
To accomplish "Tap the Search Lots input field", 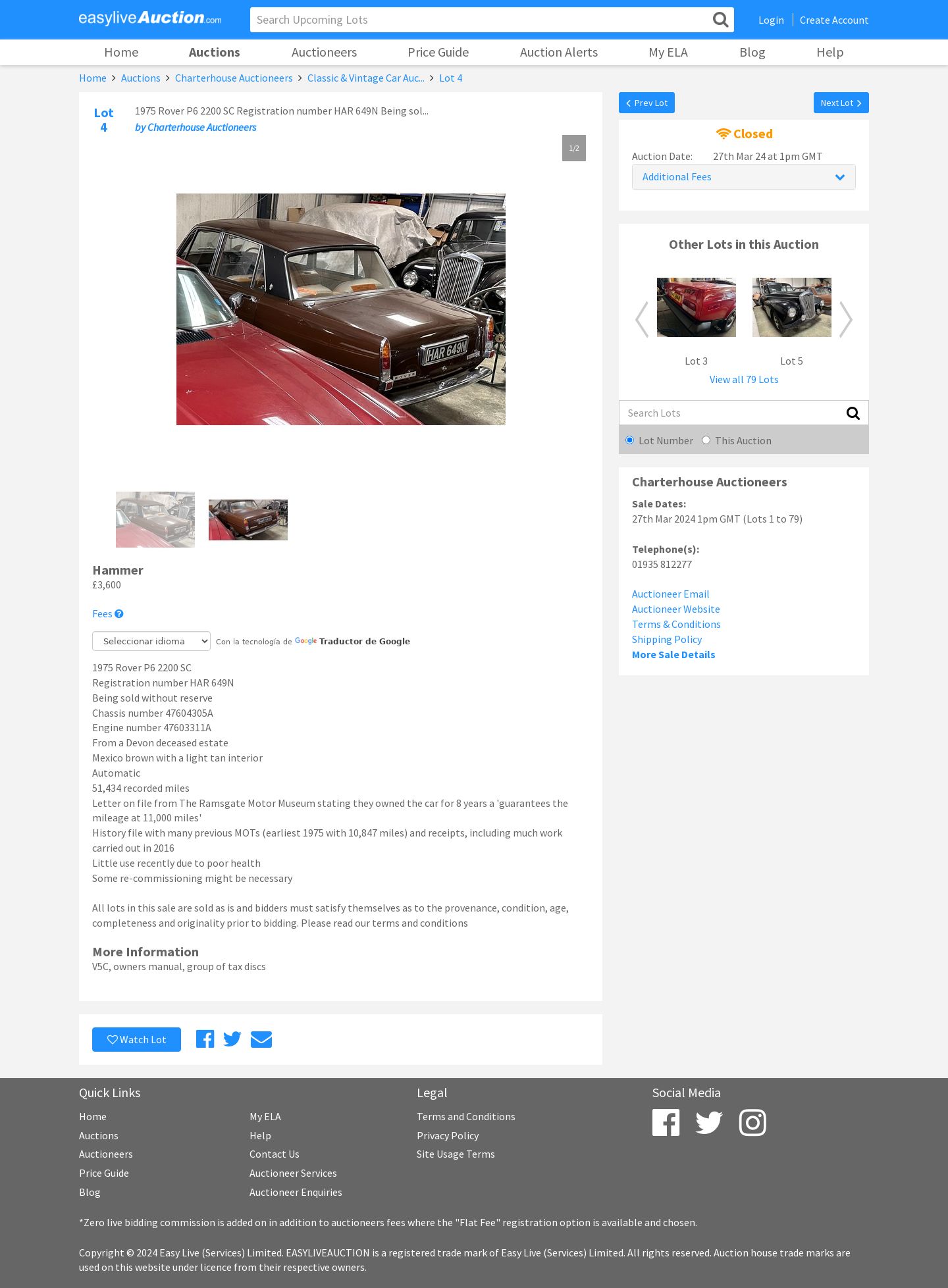I will click(x=729, y=413).
